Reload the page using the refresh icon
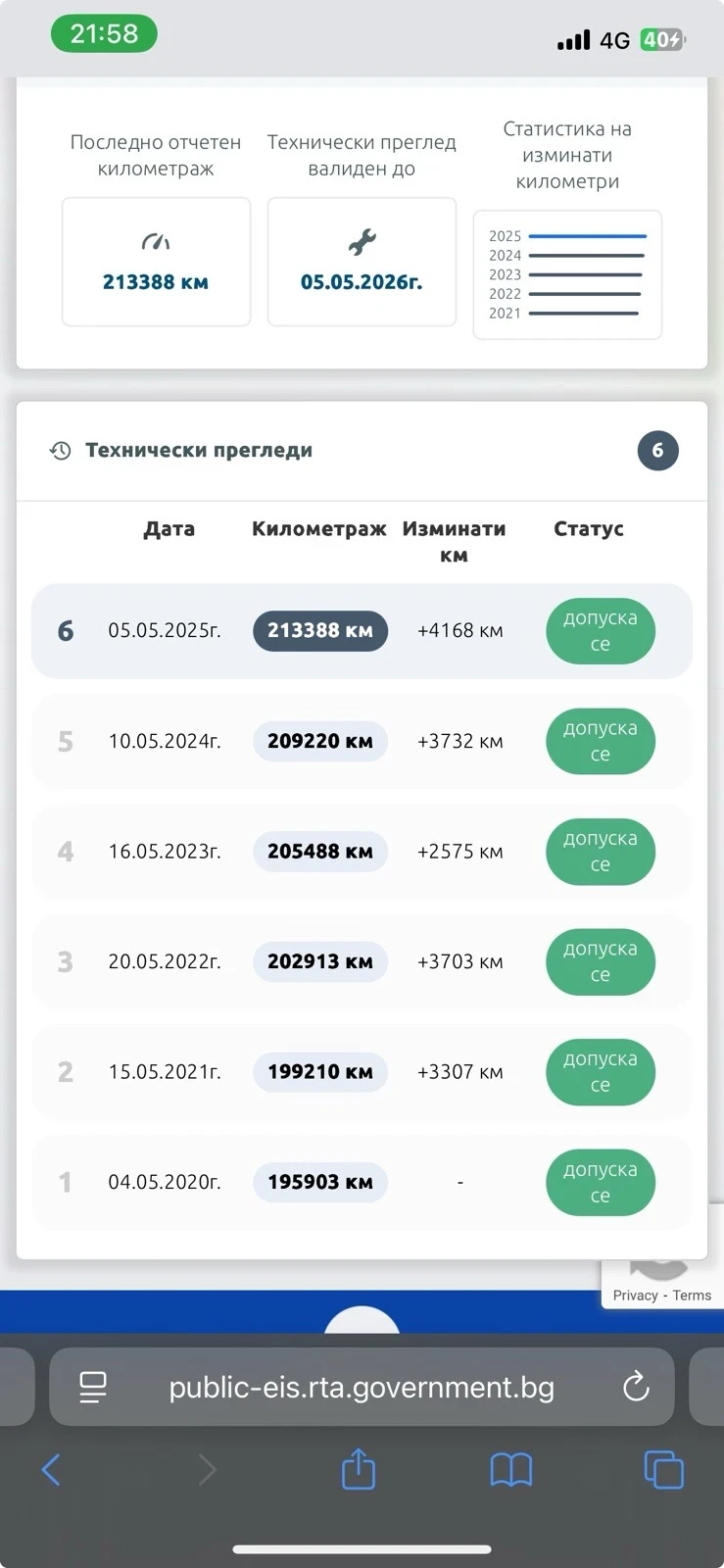Screen dimensions: 724x1568 pyautogui.click(x=637, y=1387)
